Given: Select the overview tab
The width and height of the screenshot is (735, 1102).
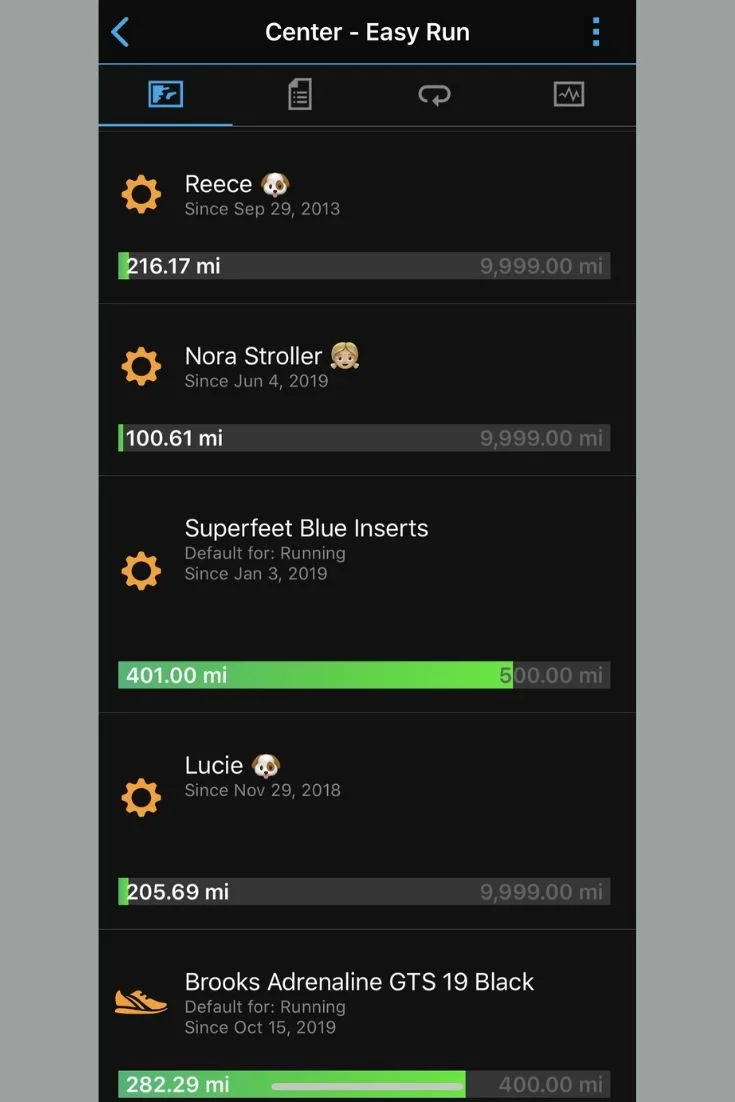Looking at the screenshot, I should click(x=166, y=95).
